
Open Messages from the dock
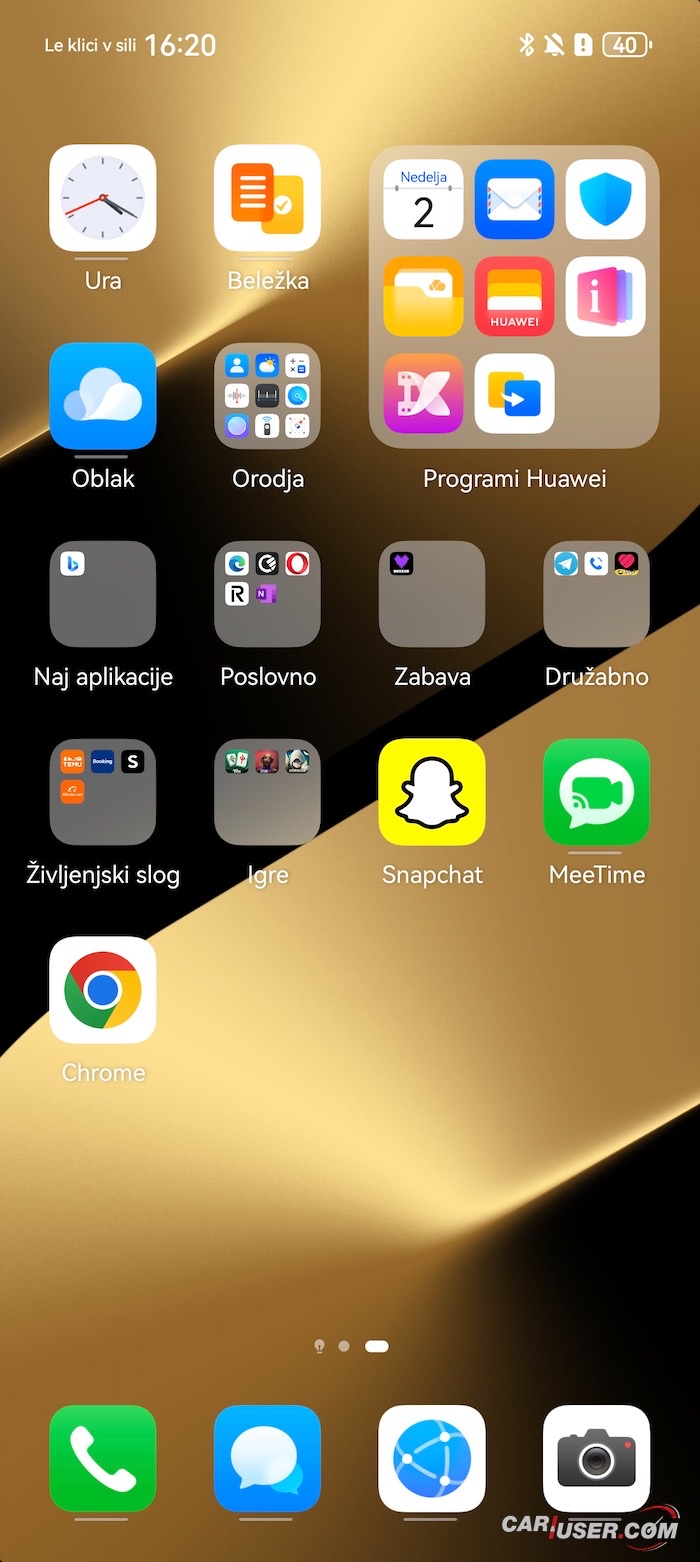pyautogui.click(x=267, y=1458)
